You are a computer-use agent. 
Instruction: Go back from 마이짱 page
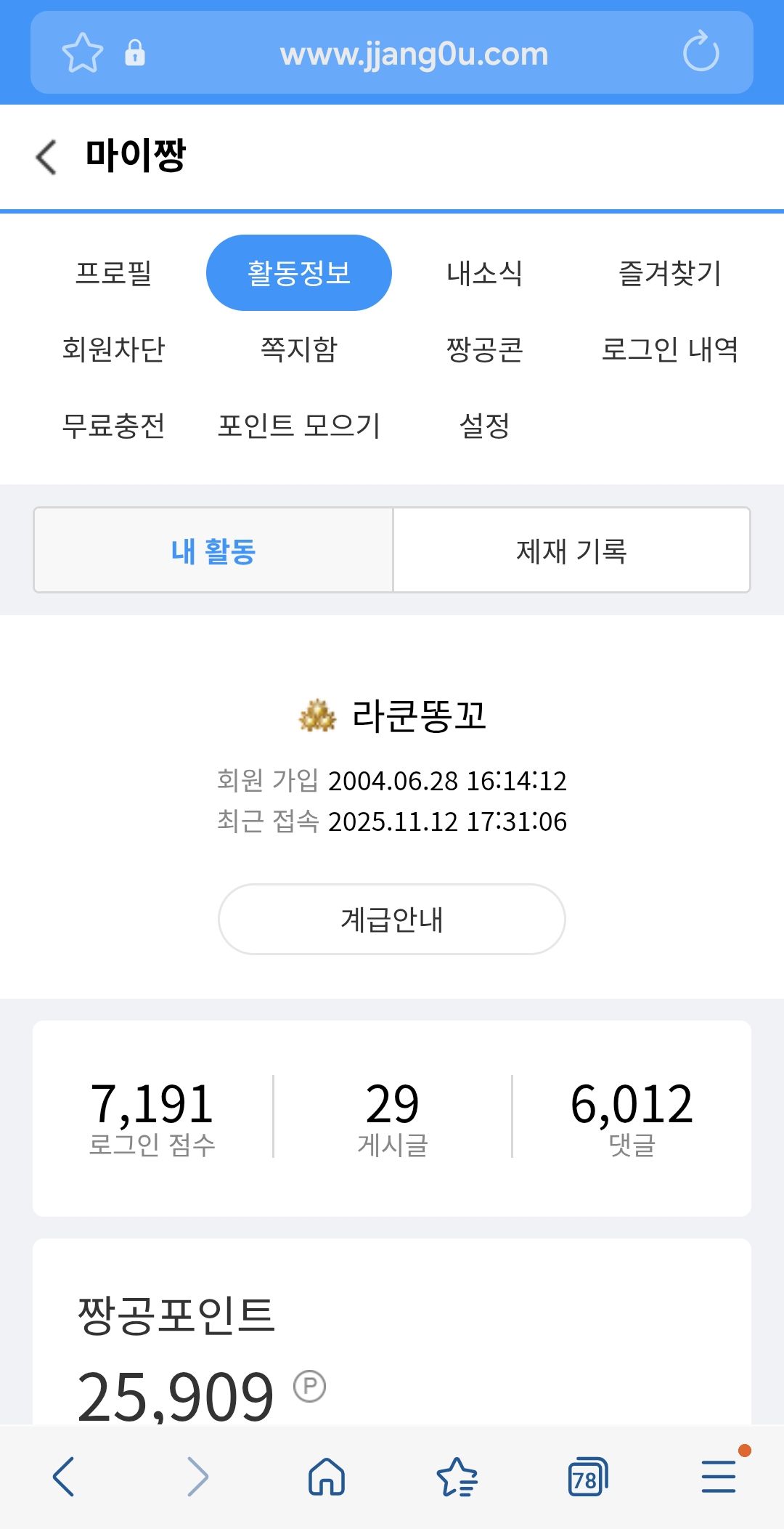click(46, 156)
